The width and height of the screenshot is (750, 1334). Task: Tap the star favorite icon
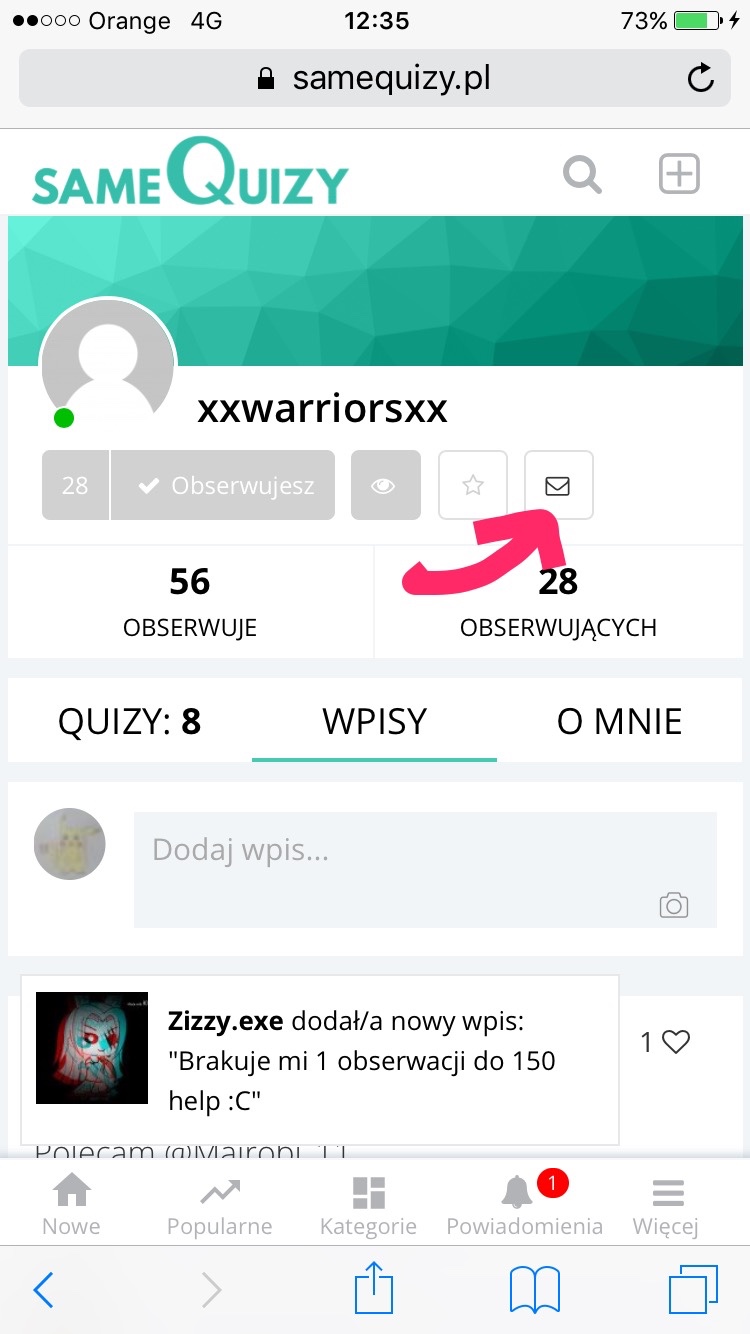coord(473,486)
